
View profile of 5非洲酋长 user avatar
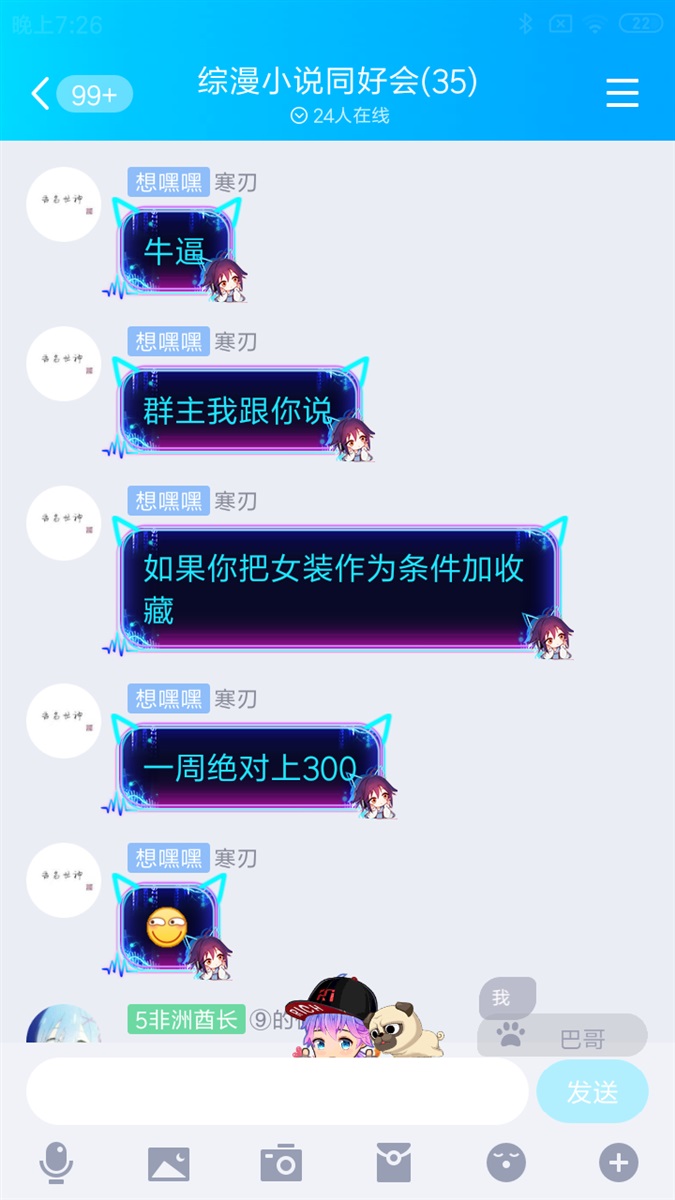point(64,1024)
